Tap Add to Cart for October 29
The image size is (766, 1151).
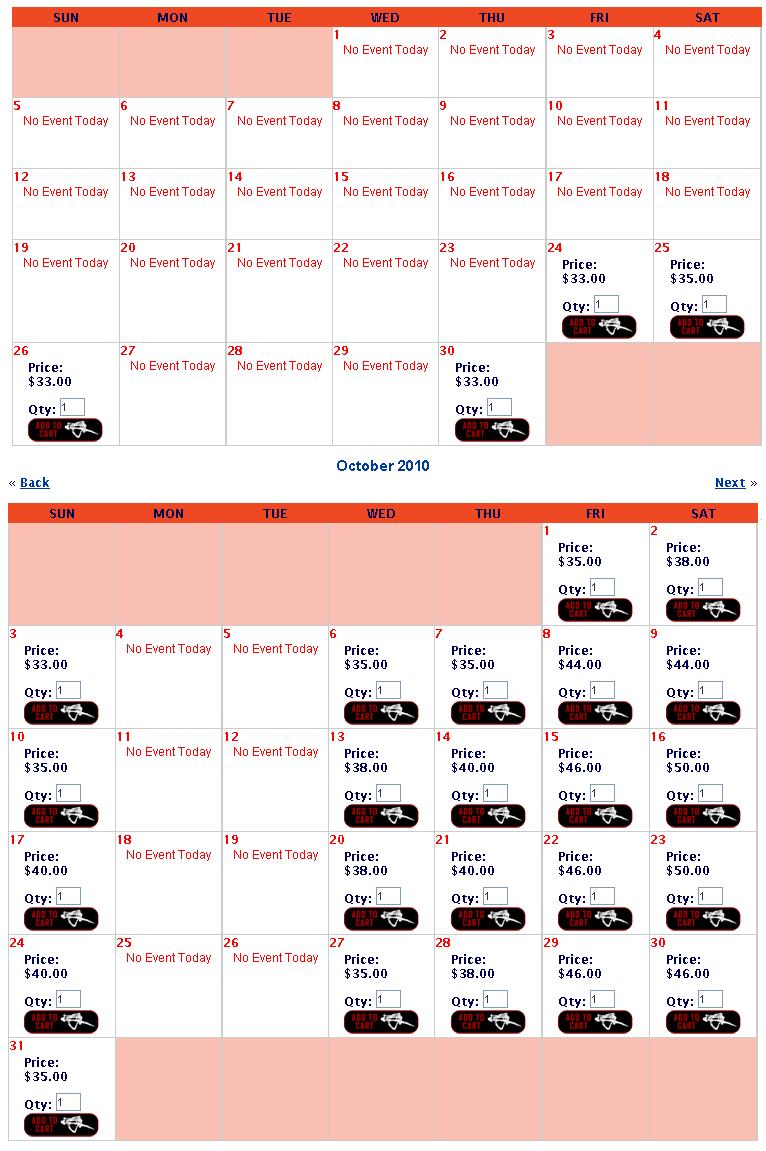coord(596,1022)
